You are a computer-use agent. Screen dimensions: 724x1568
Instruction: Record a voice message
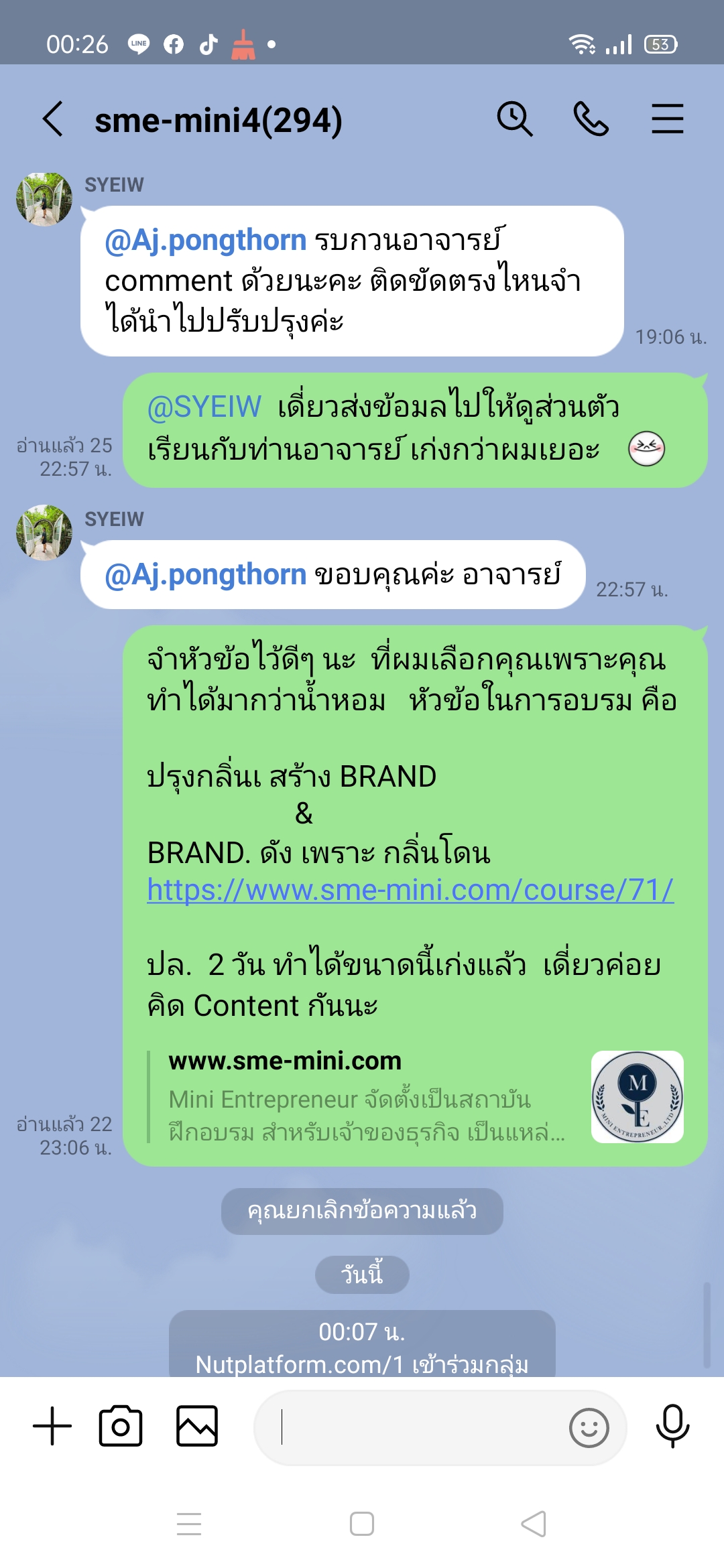pos(672,1426)
